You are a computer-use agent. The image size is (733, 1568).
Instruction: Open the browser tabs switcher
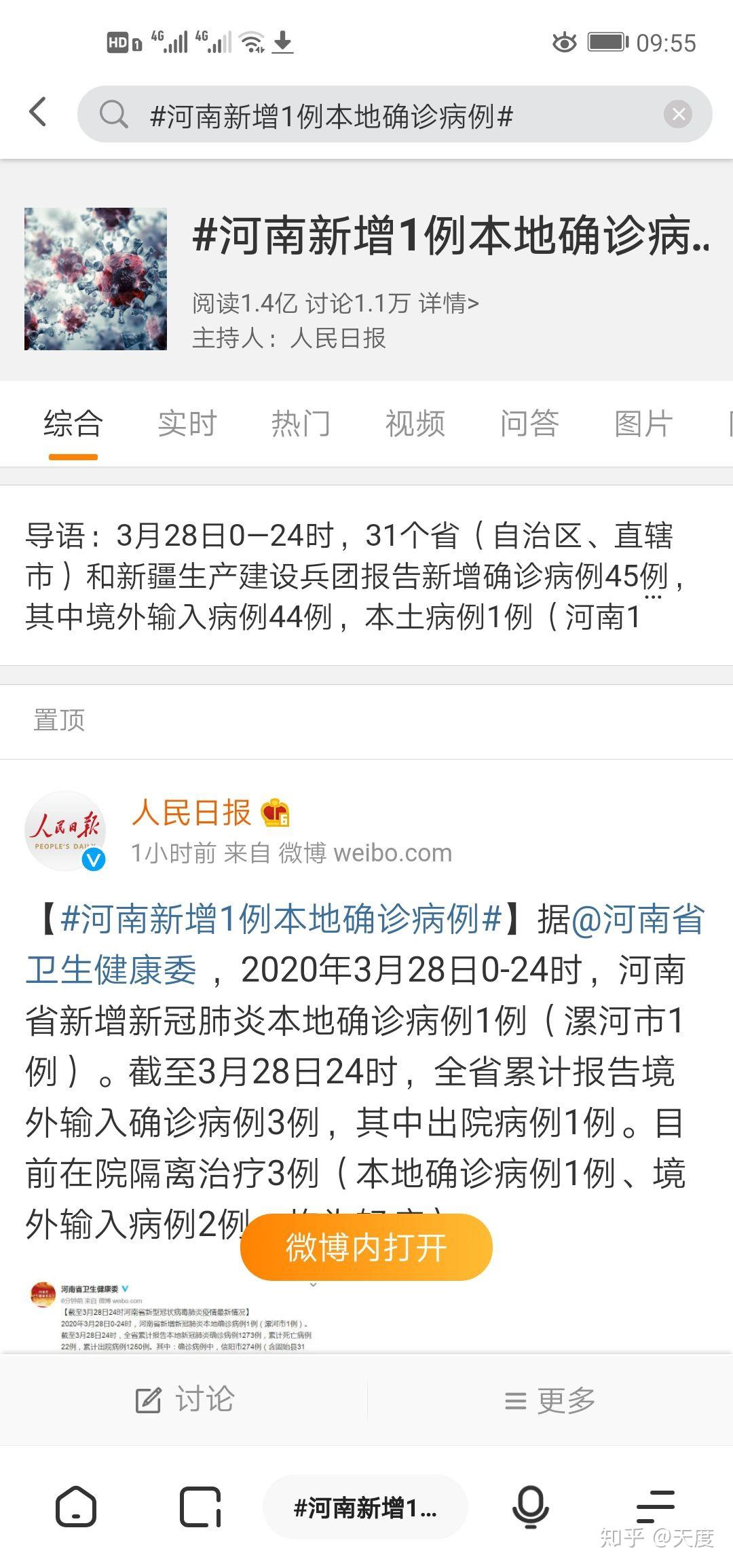[x=200, y=1507]
